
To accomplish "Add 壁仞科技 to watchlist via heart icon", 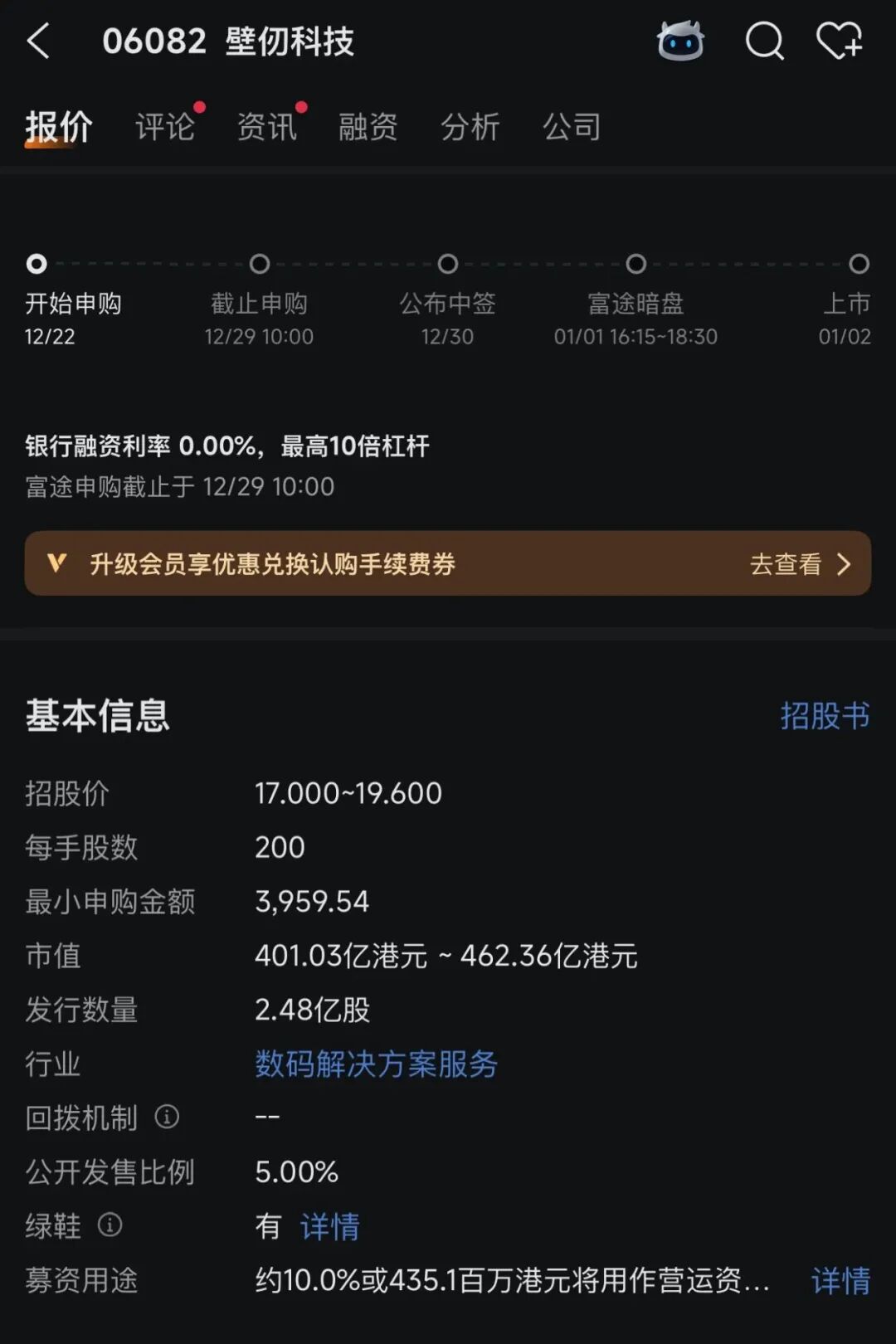I will 841,42.
